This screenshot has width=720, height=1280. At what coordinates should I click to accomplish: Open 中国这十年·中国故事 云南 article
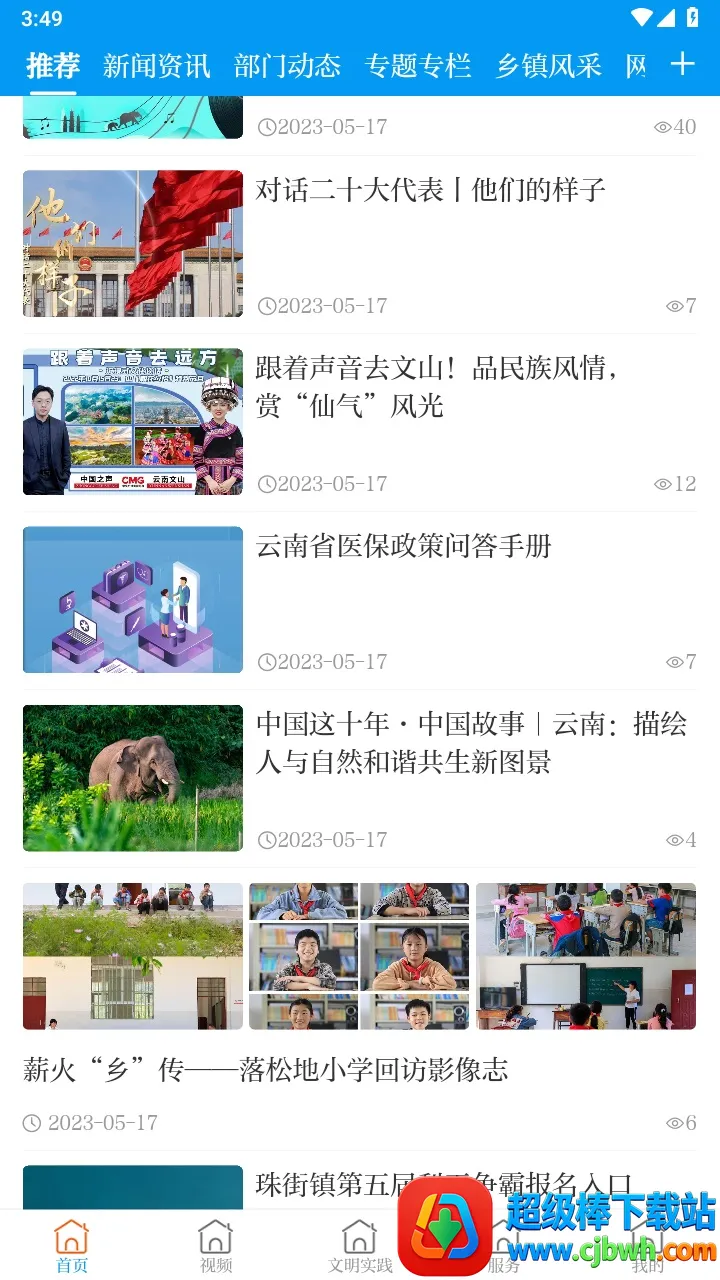[x=470, y=742]
